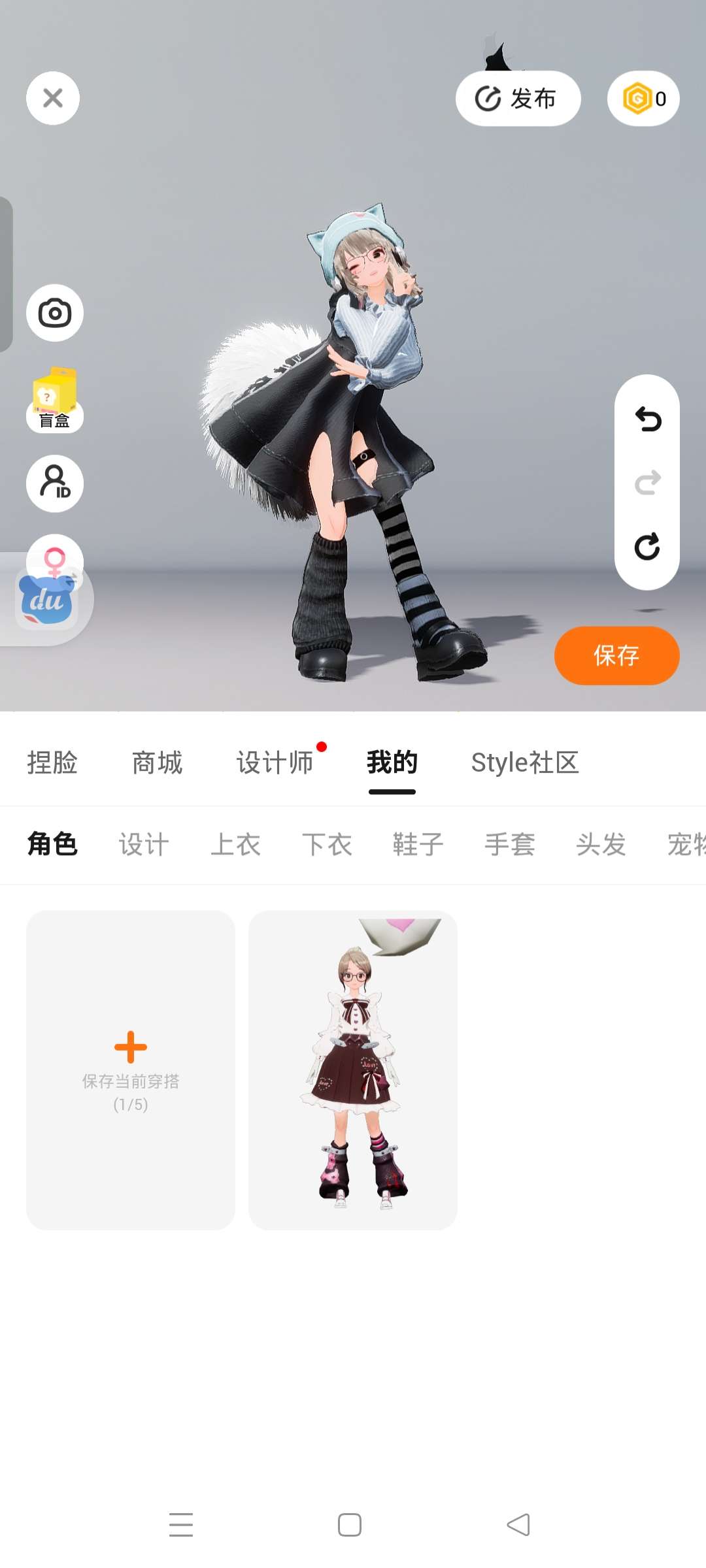Open the 设计师 tab
This screenshot has width=706, height=1568.
coord(275,762)
